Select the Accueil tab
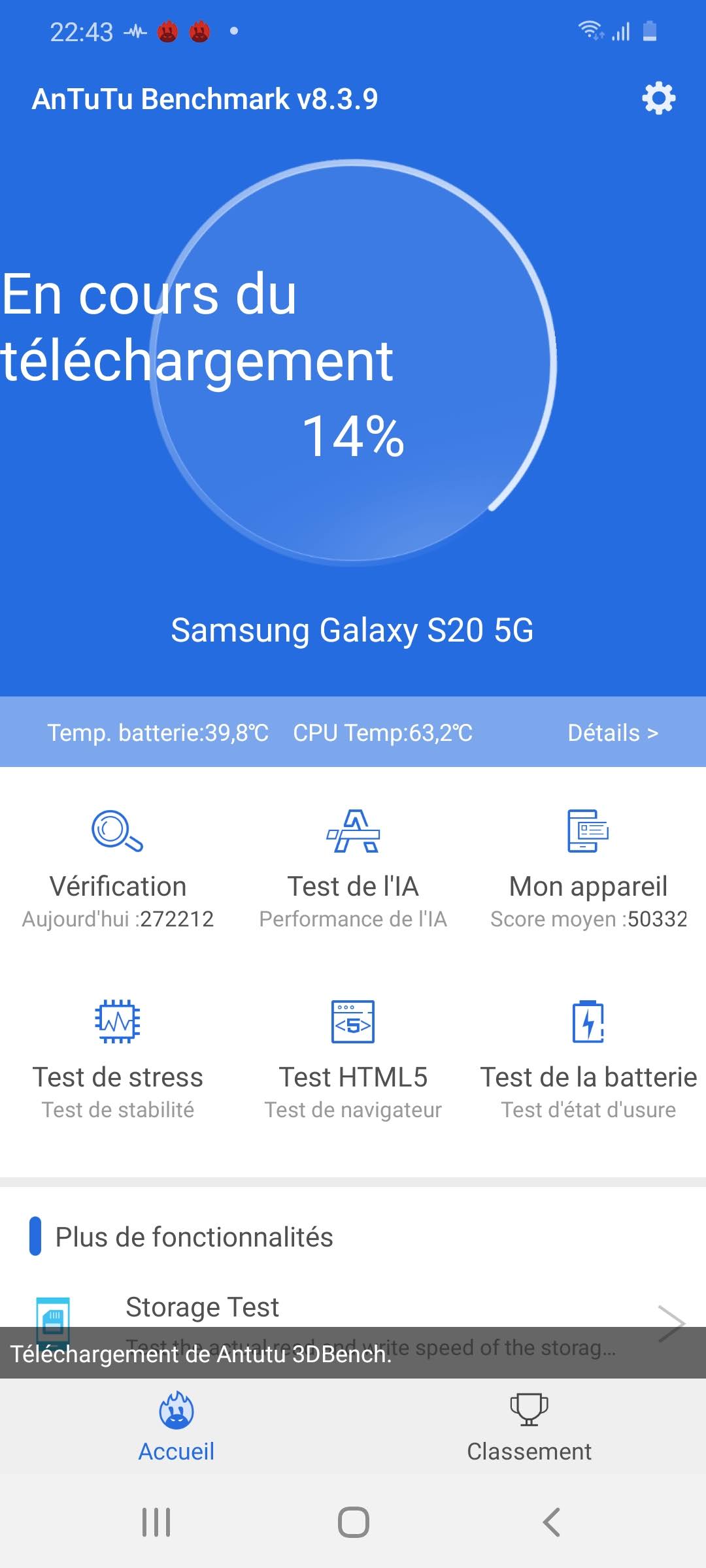 pyautogui.click(x=176, y=1428)
